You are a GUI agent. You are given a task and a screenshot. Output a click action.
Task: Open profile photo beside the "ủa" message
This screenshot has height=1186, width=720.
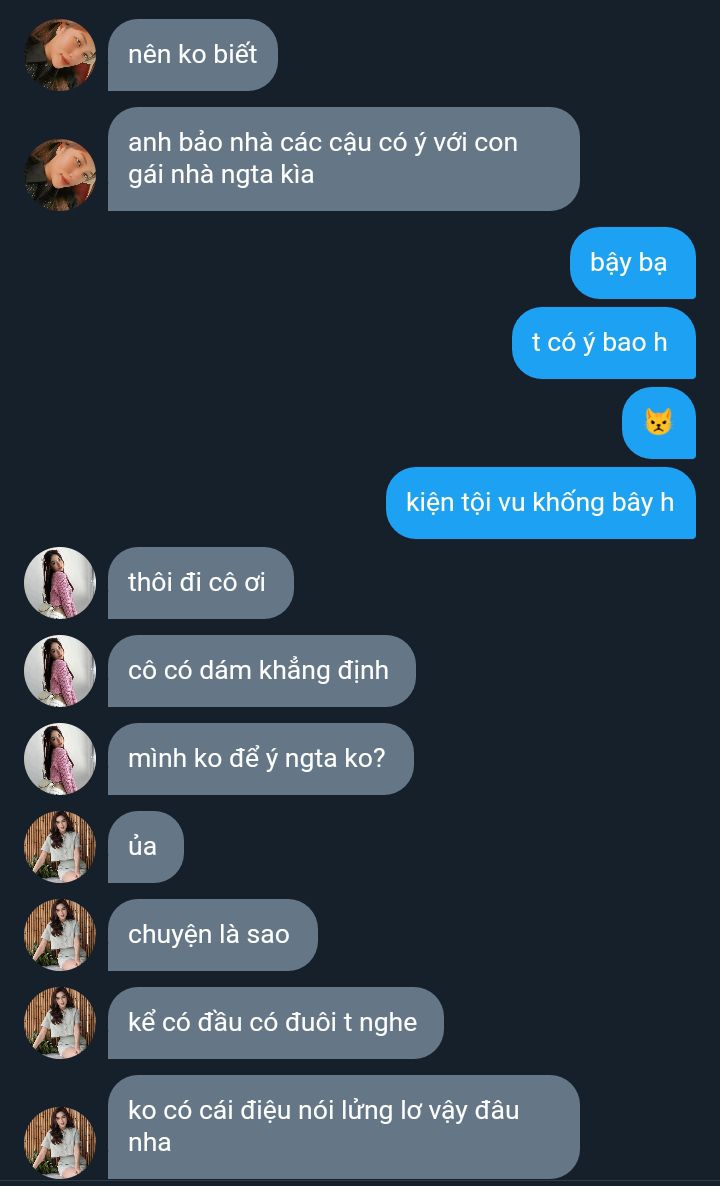61,846
